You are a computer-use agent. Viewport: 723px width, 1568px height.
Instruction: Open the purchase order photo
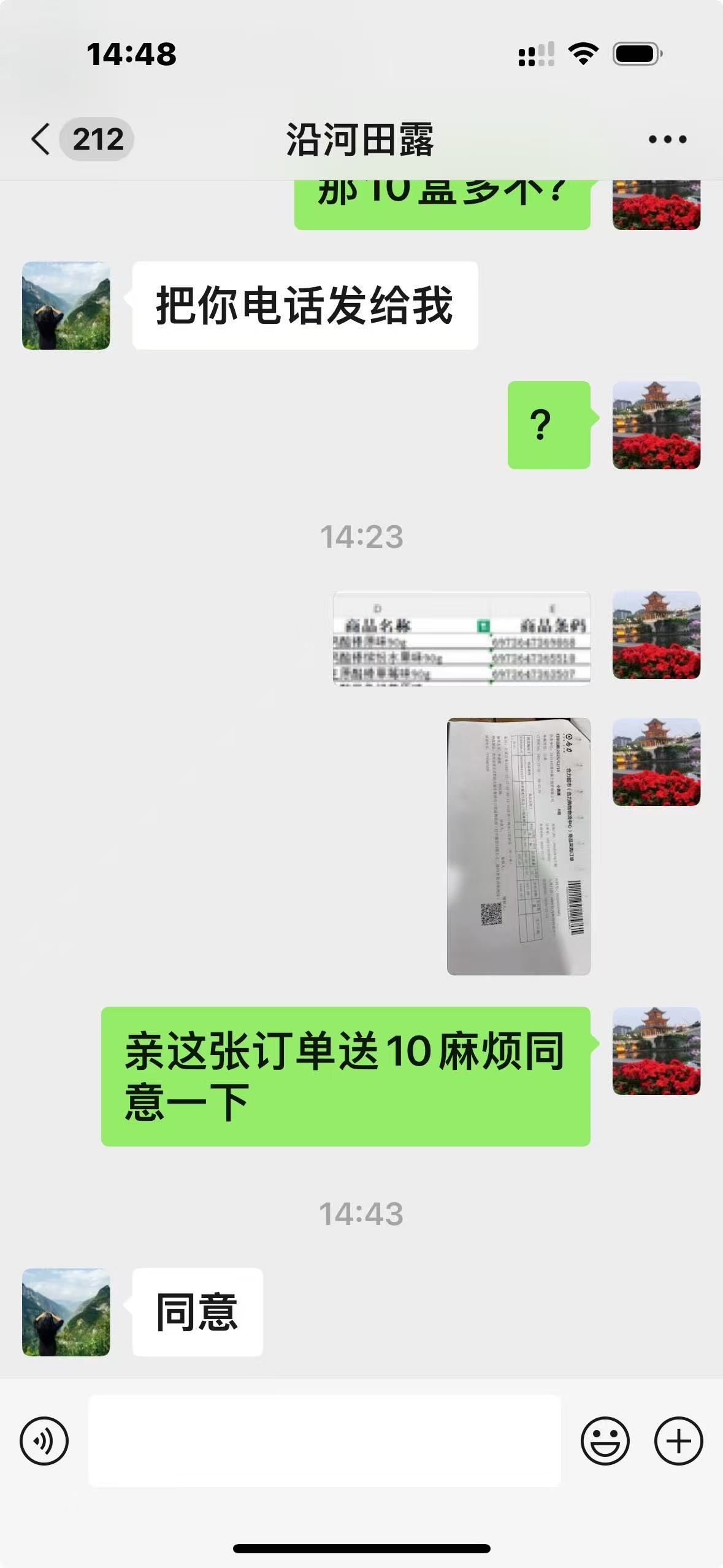[518, 846]
